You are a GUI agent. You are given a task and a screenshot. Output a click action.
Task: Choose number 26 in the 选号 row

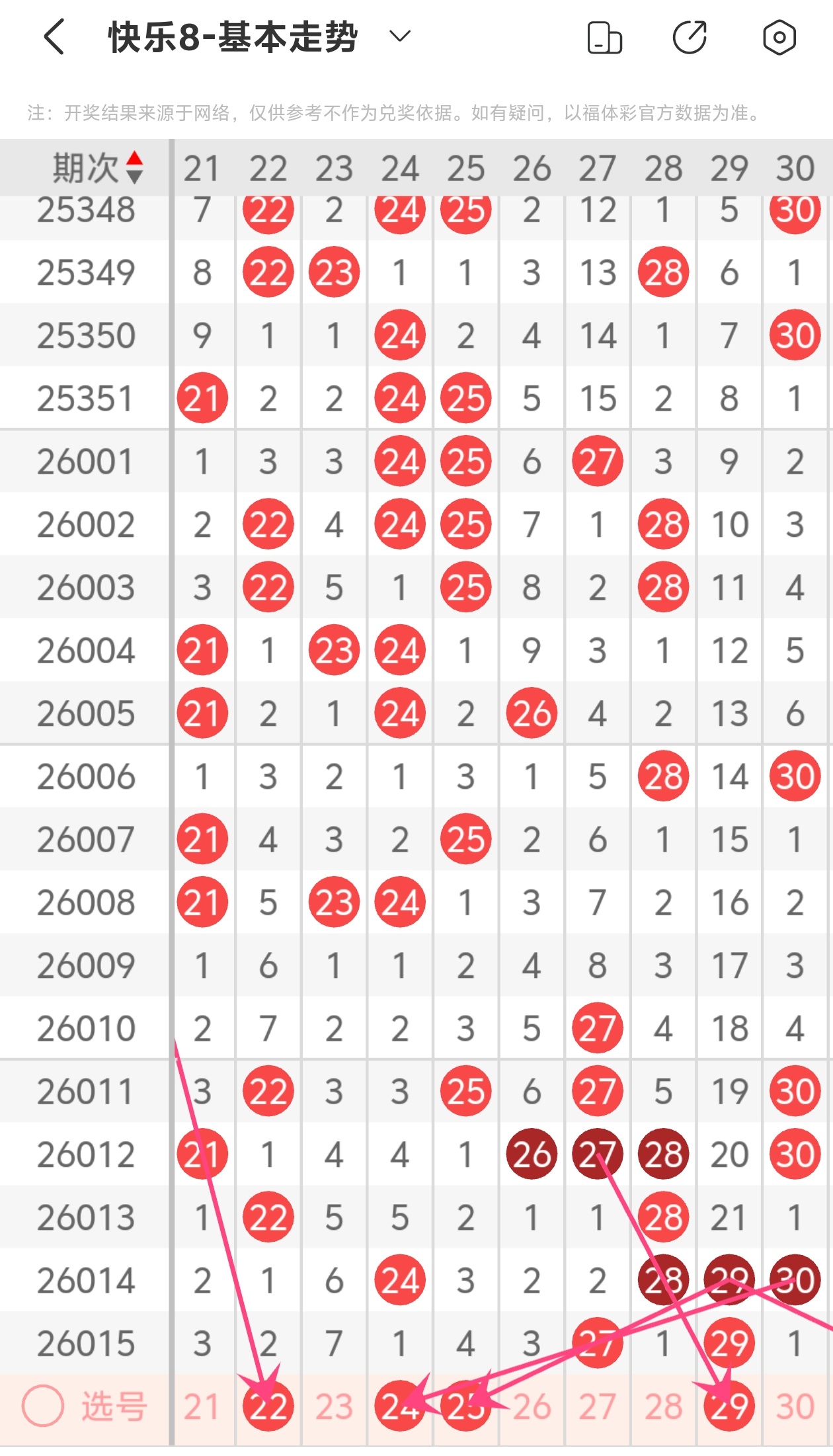click(x=532, y=1406)
